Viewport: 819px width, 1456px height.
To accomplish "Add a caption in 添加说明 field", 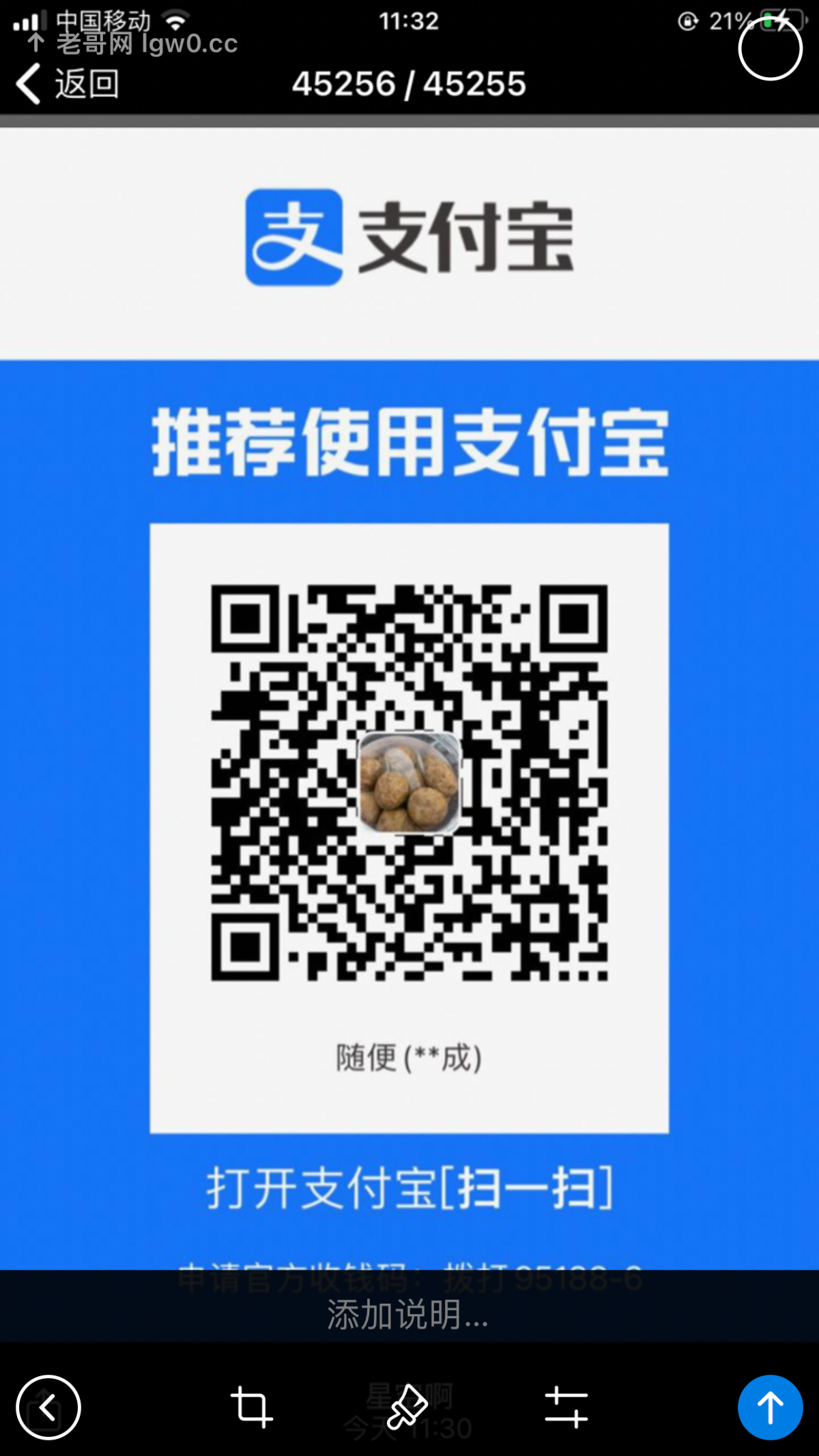I will 408,1314.
